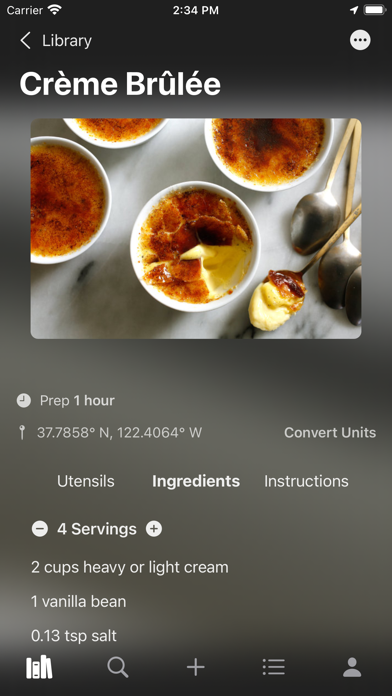Open the recipe location coordinates
This screenshot has height=696, width=392.
[119, 433]
